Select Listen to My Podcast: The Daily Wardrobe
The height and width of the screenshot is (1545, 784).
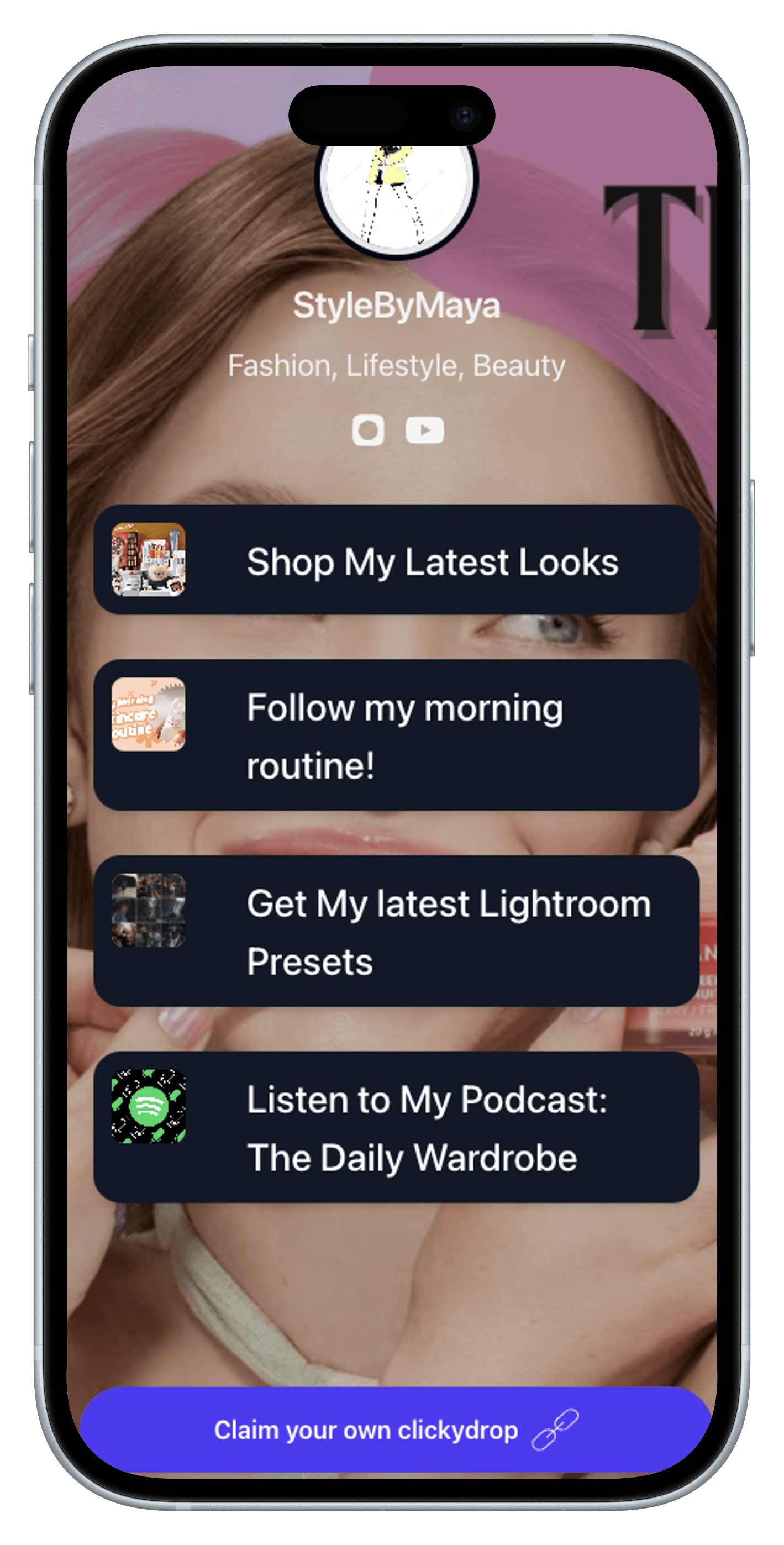coord(396,1127)
